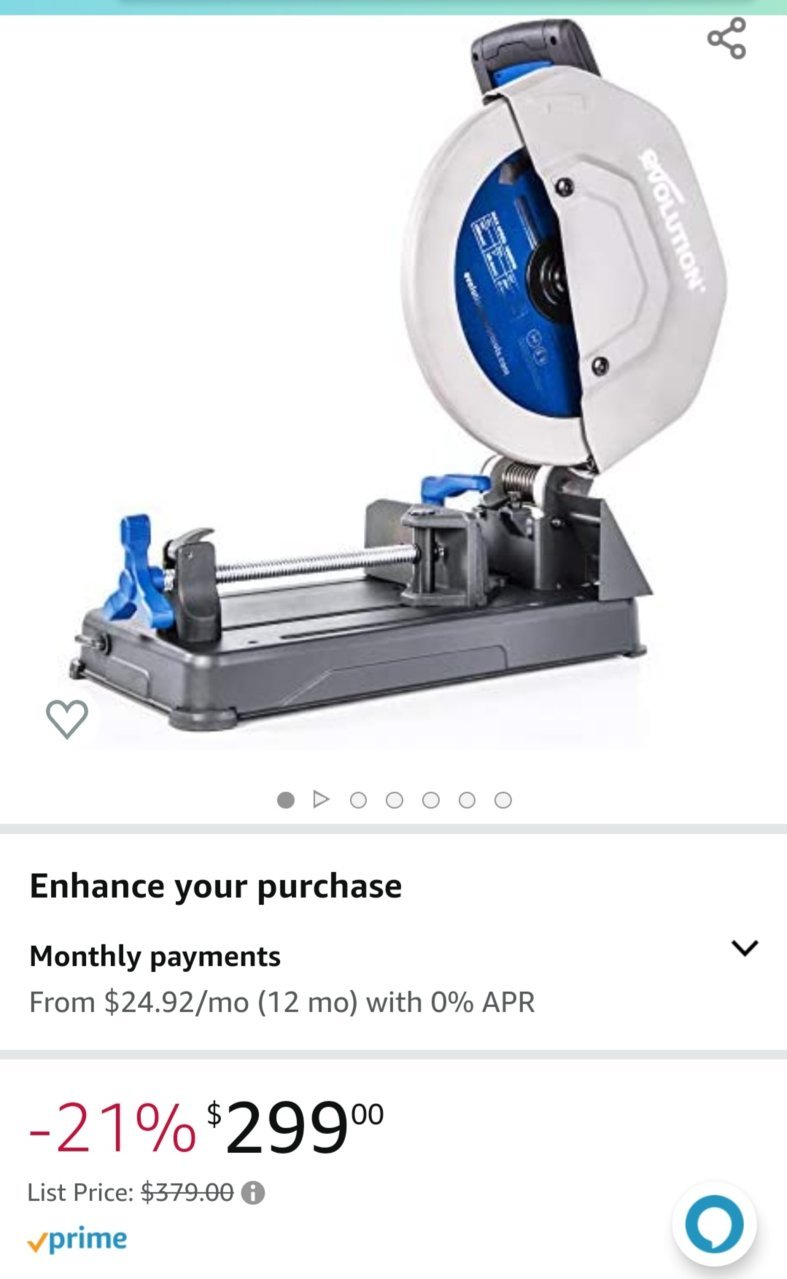The image size is (787, 1279).
Task: Open the Alexa assistant button
Action: [x=714, y=1224]
